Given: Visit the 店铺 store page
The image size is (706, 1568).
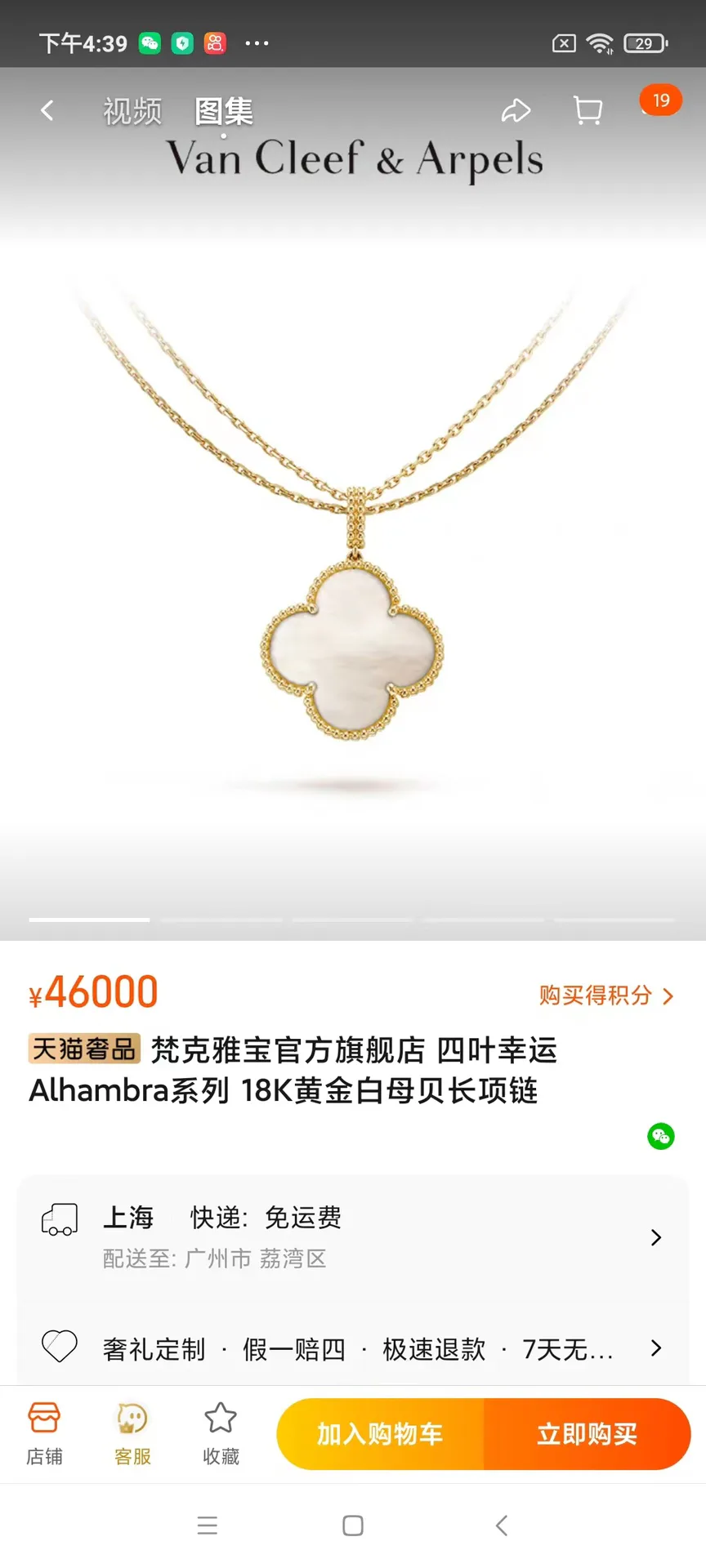Looking at the screenshot, I should pos(44,1434).
